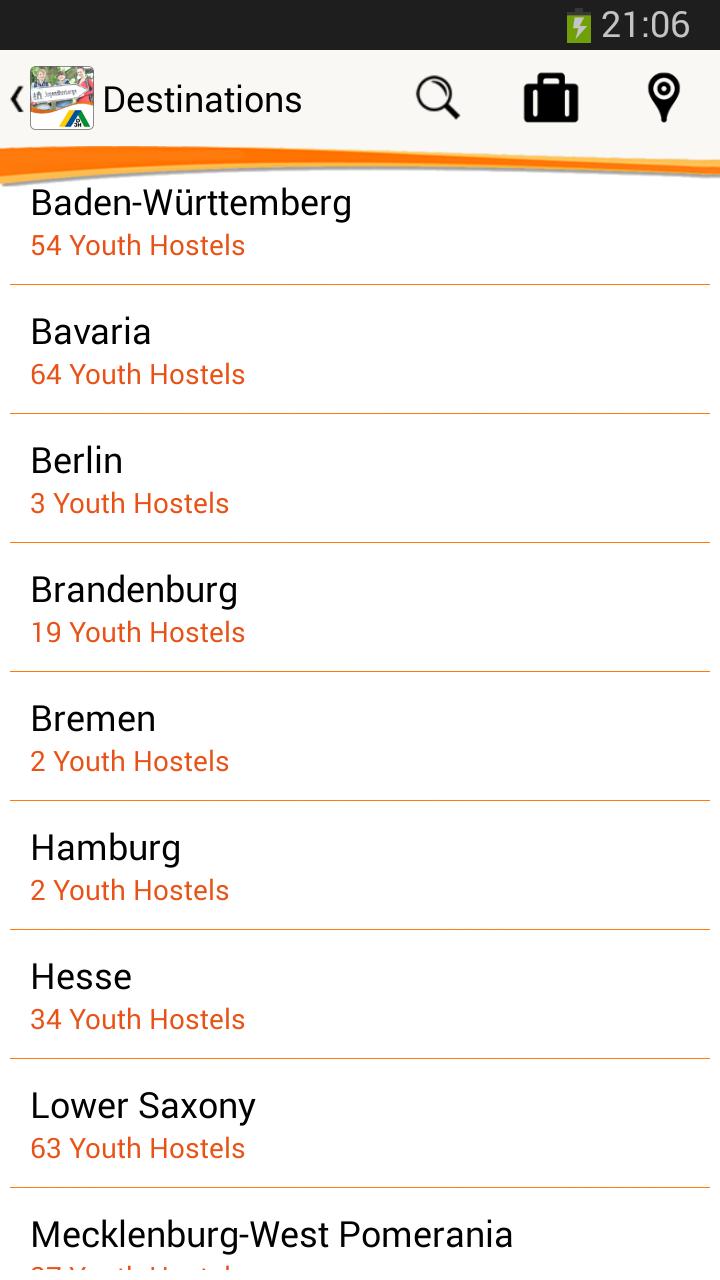Open the search function
This screenshot has width=720, height=1280.
point(438,97)
